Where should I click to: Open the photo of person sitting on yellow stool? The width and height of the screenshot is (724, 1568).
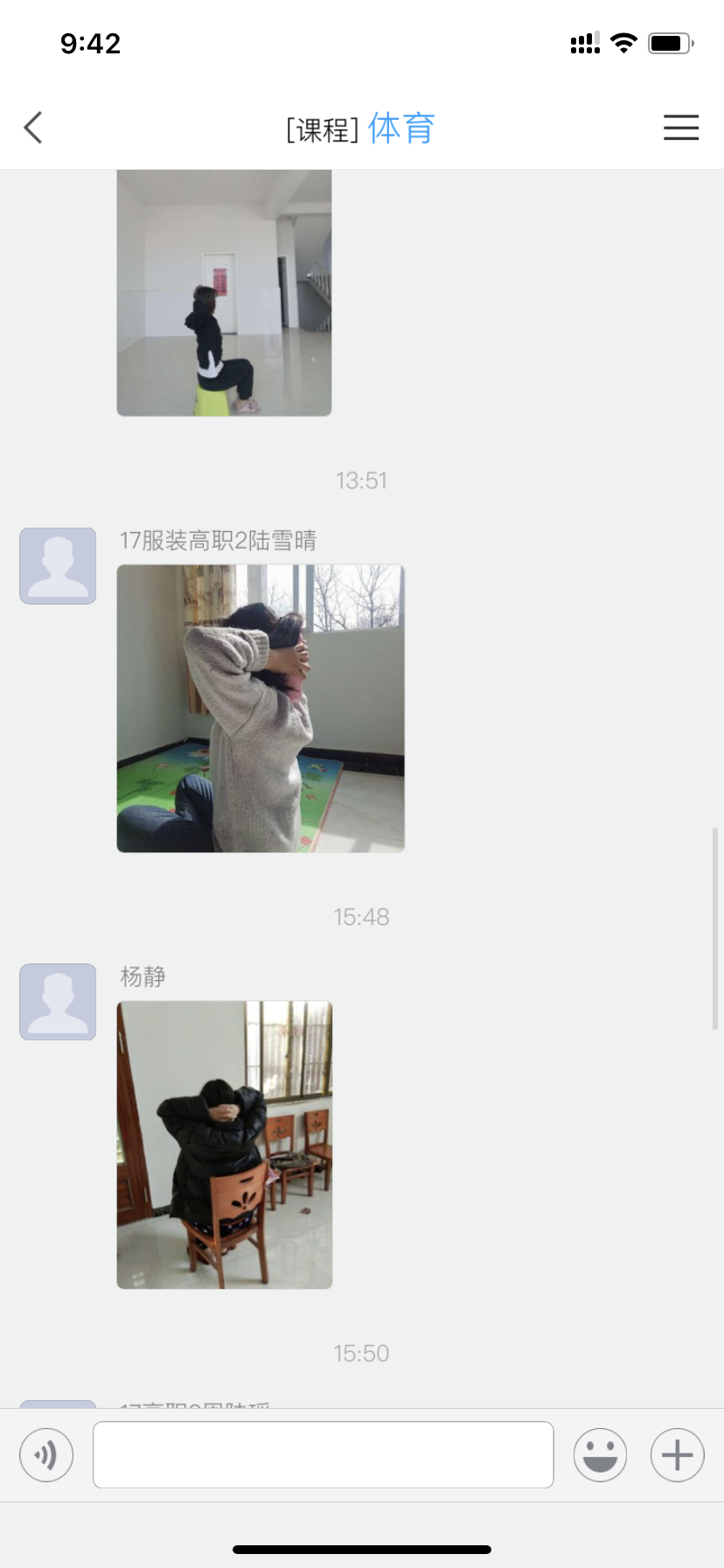(225, 293)
